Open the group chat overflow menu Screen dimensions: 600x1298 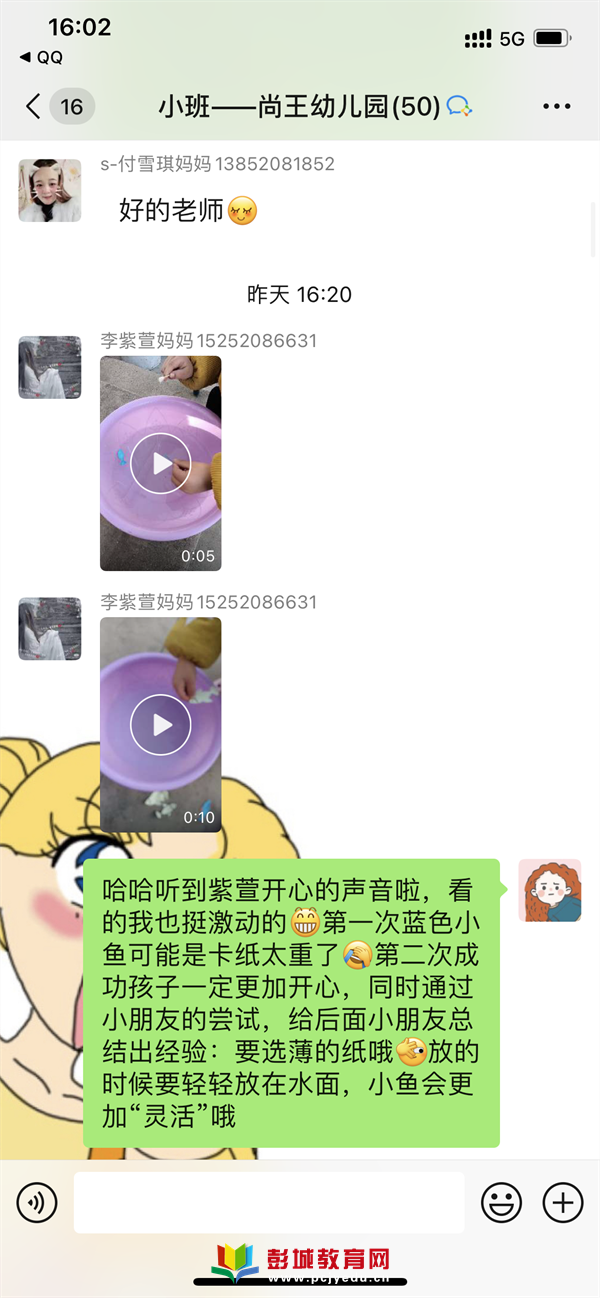[x=556, y=107]
